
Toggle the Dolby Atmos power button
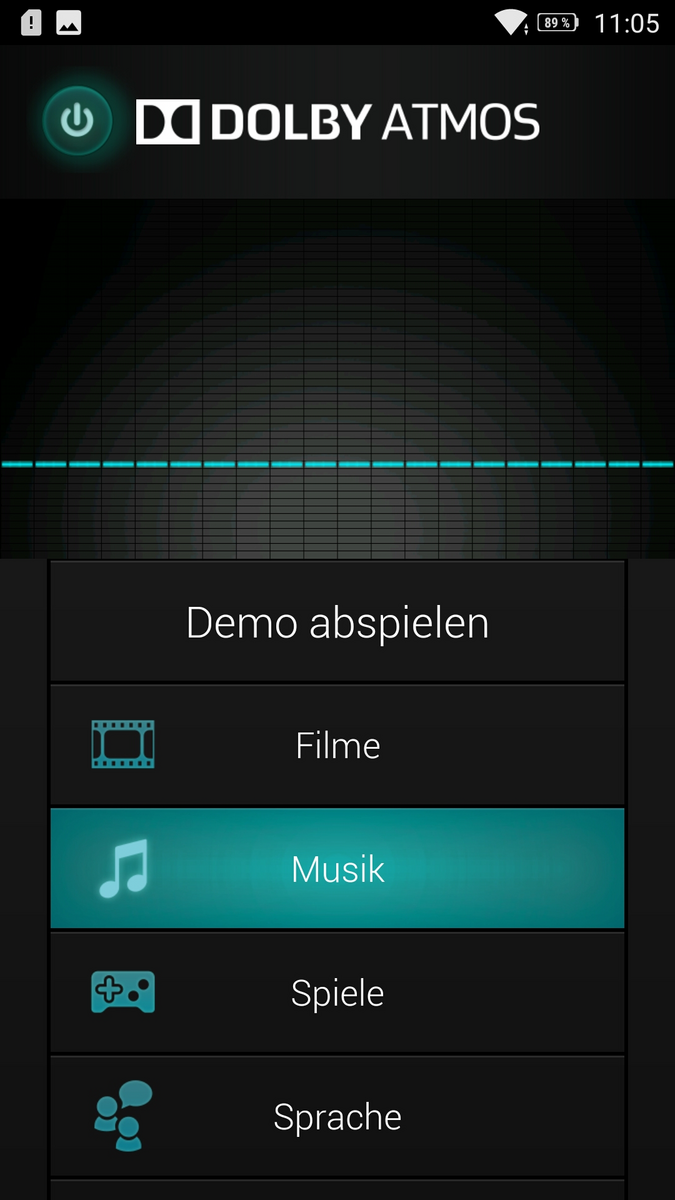click(x=77, y=121)
